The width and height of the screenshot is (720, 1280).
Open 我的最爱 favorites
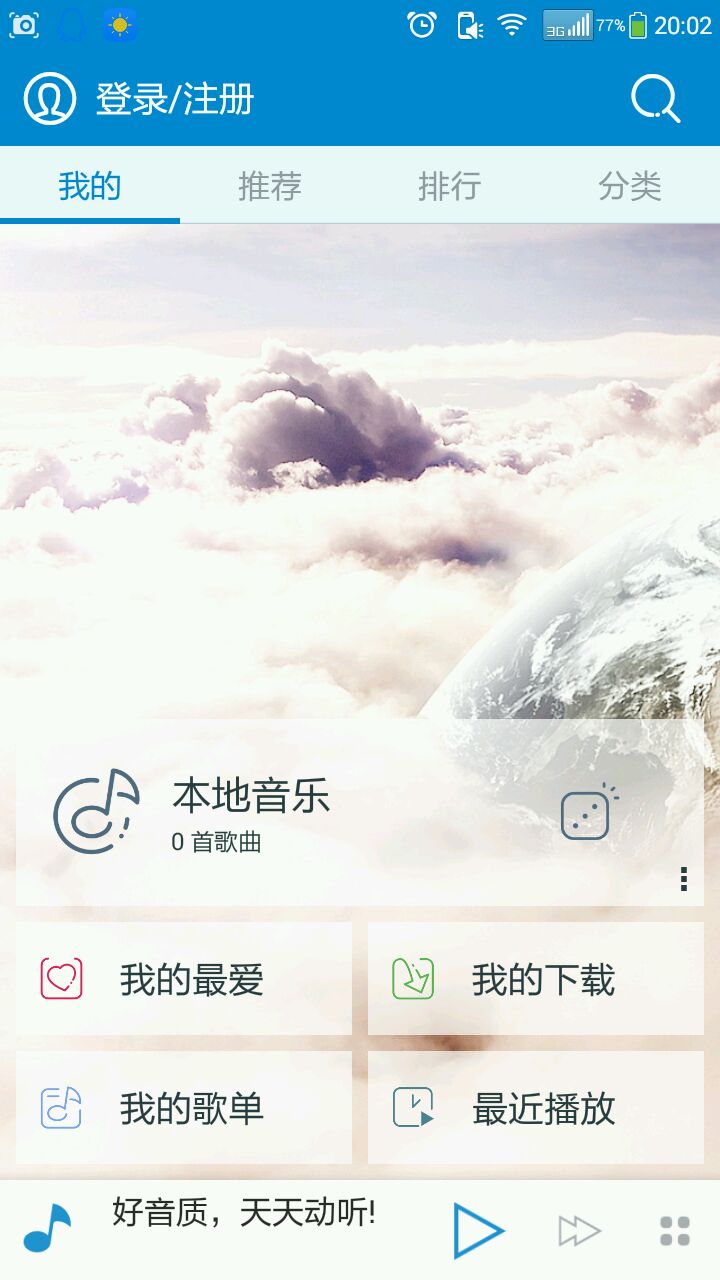pos(184,979)
